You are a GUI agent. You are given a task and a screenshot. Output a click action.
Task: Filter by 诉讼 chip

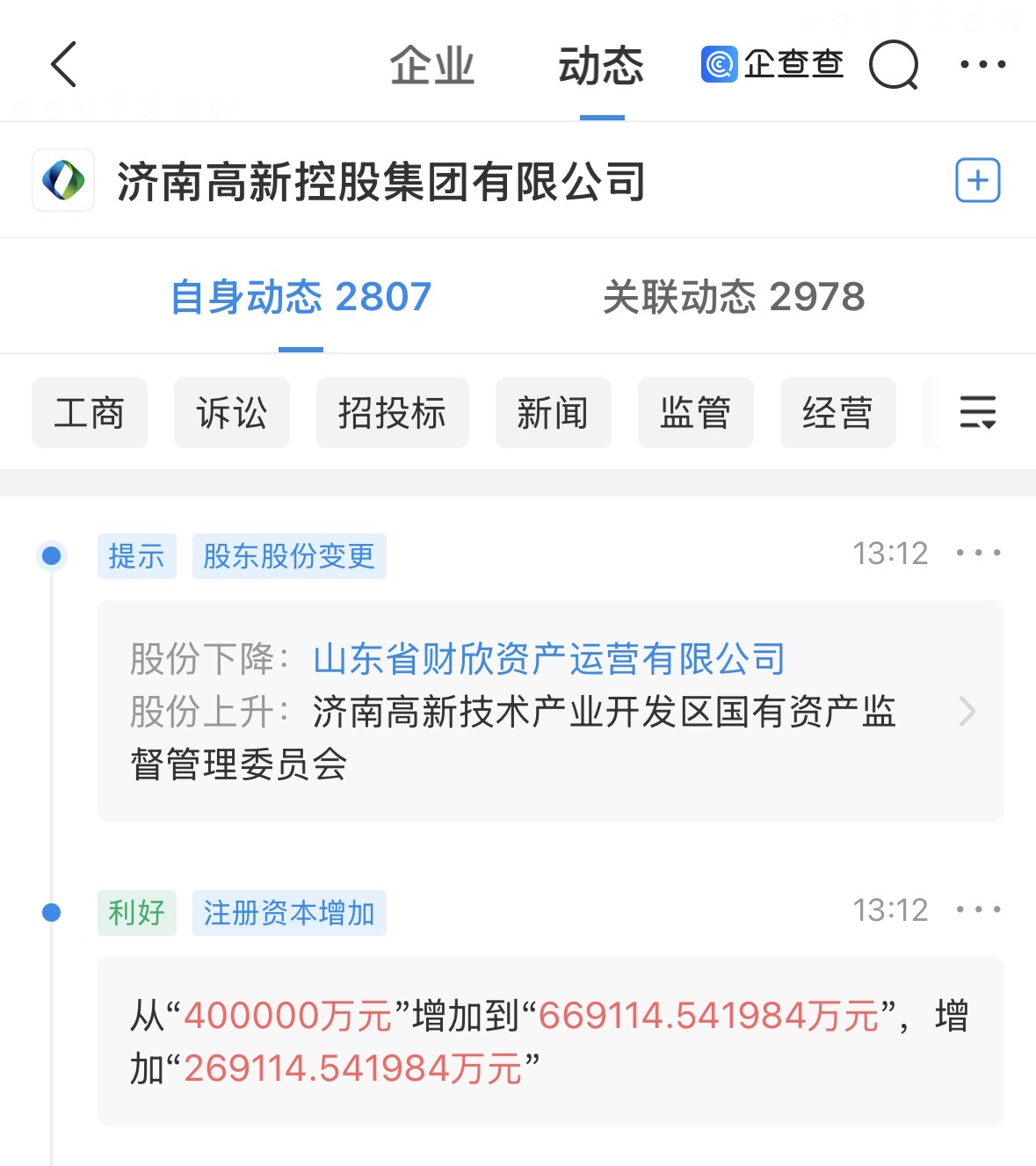pos(232,413)
